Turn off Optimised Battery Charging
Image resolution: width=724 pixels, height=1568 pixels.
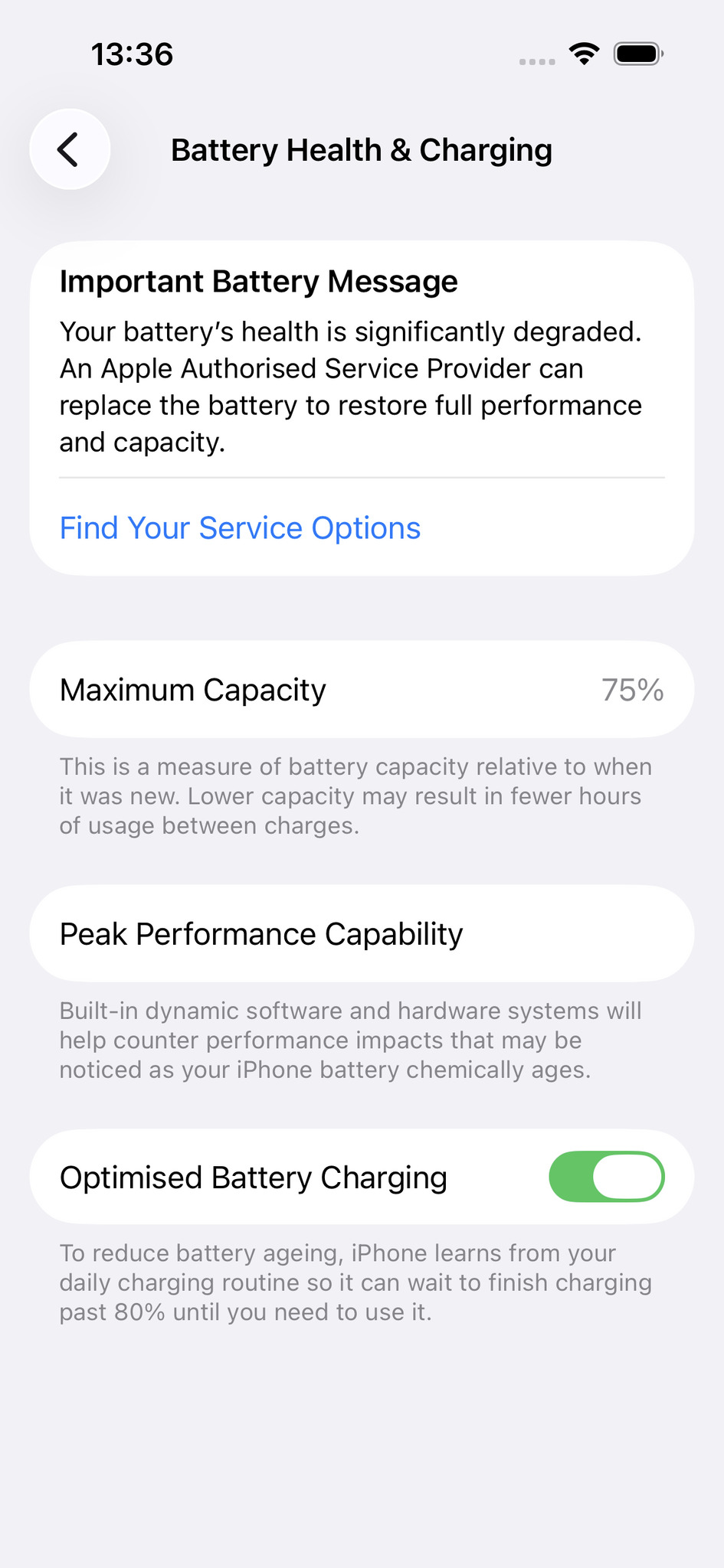coord(606,1177)
